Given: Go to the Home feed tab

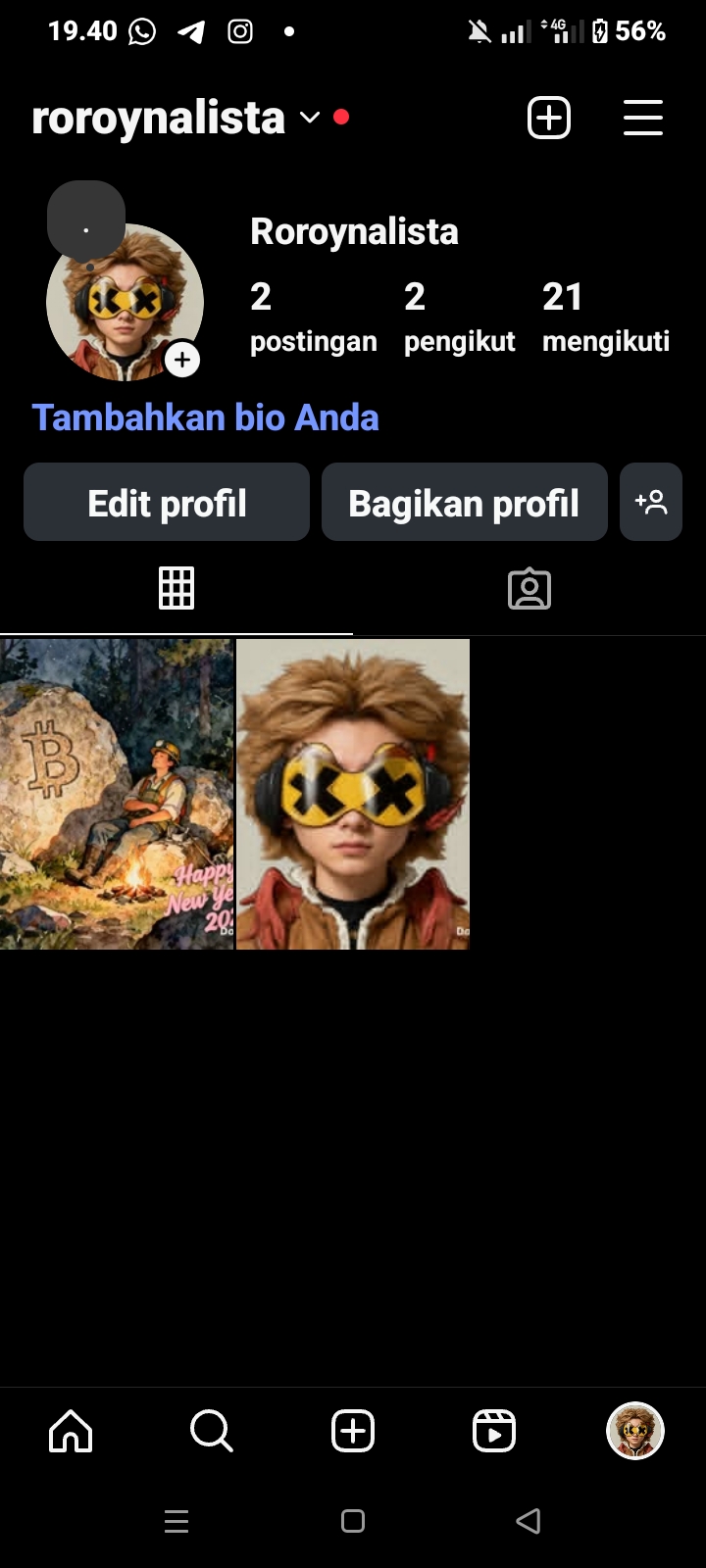Looking at the screenshot, I should (x=71, y=1431).
